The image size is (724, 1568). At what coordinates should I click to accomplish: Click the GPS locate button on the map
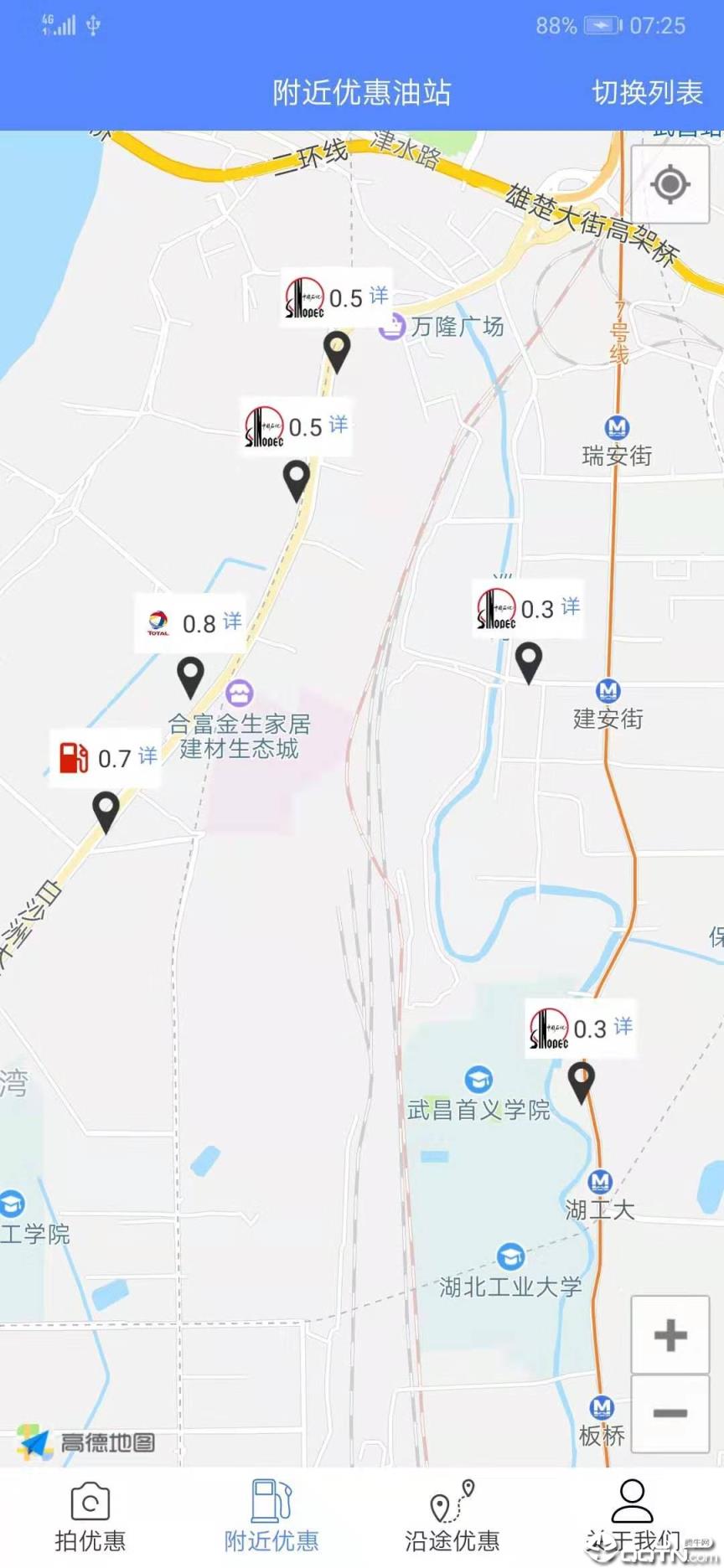coord(669,183)
